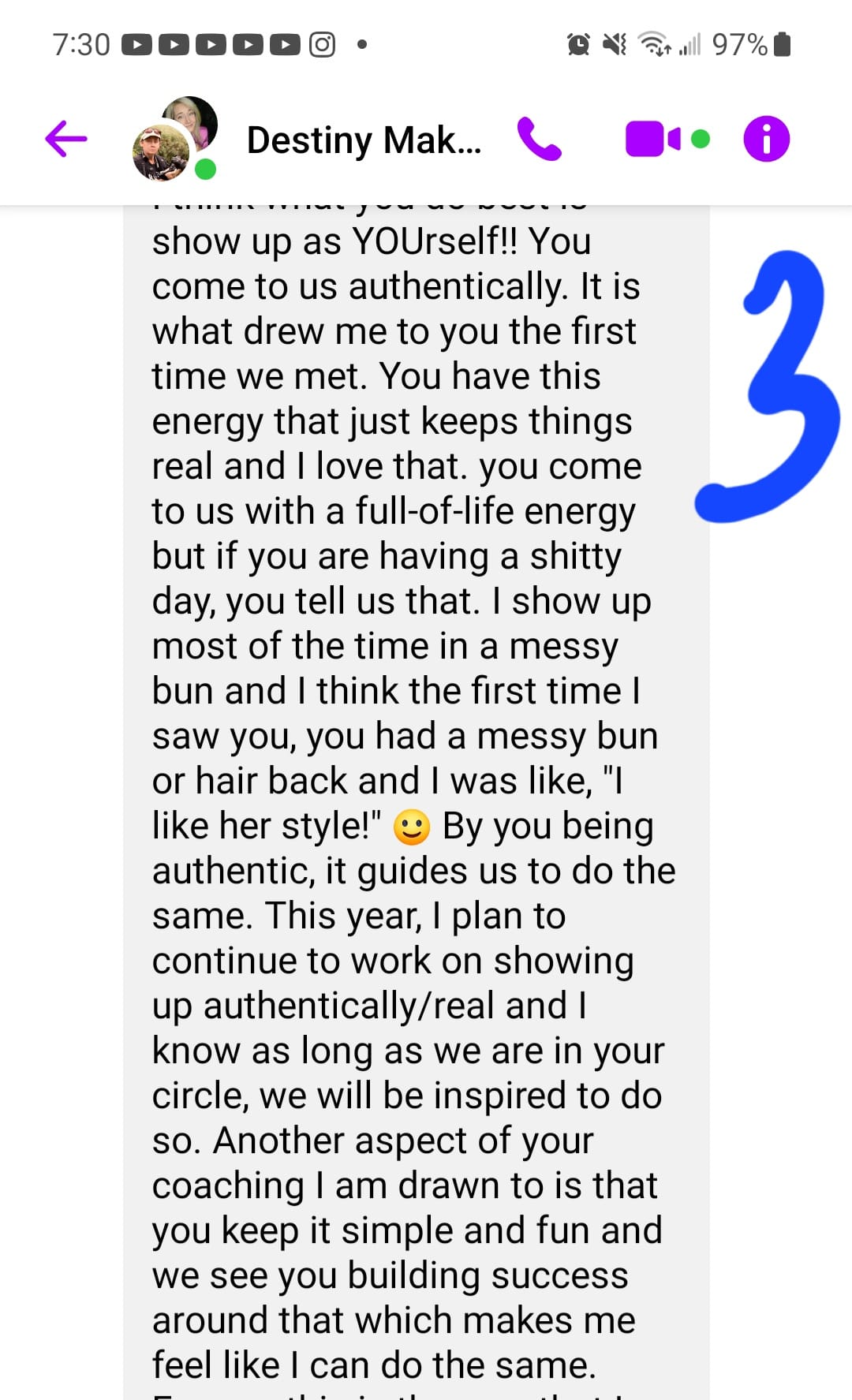This screenshot has height=1400, width=852.
Task: Open the Destiny Mak… group chat details
Action: coord(364,140)
